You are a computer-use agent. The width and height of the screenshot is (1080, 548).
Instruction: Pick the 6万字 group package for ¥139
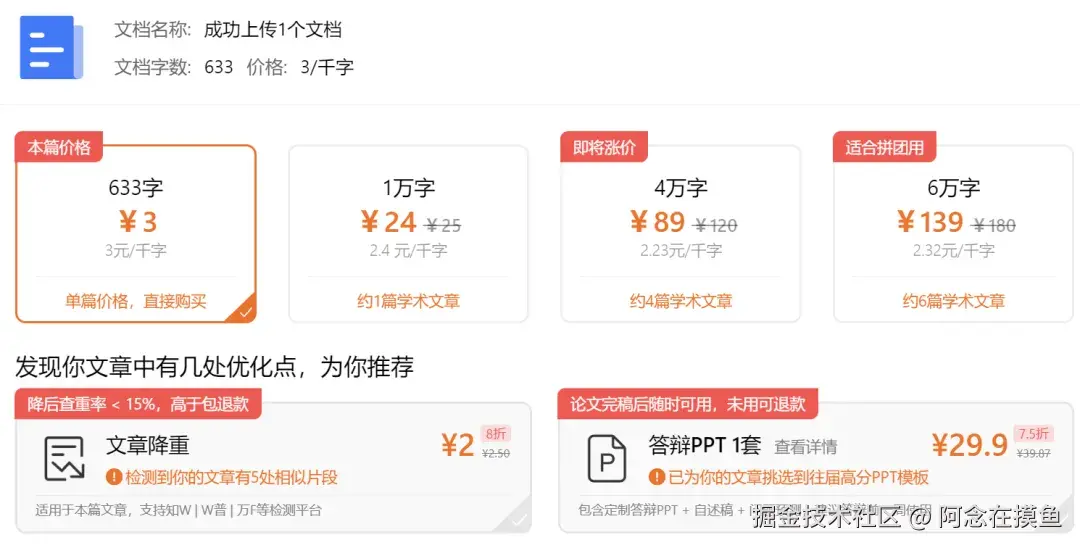pos(953,235)
